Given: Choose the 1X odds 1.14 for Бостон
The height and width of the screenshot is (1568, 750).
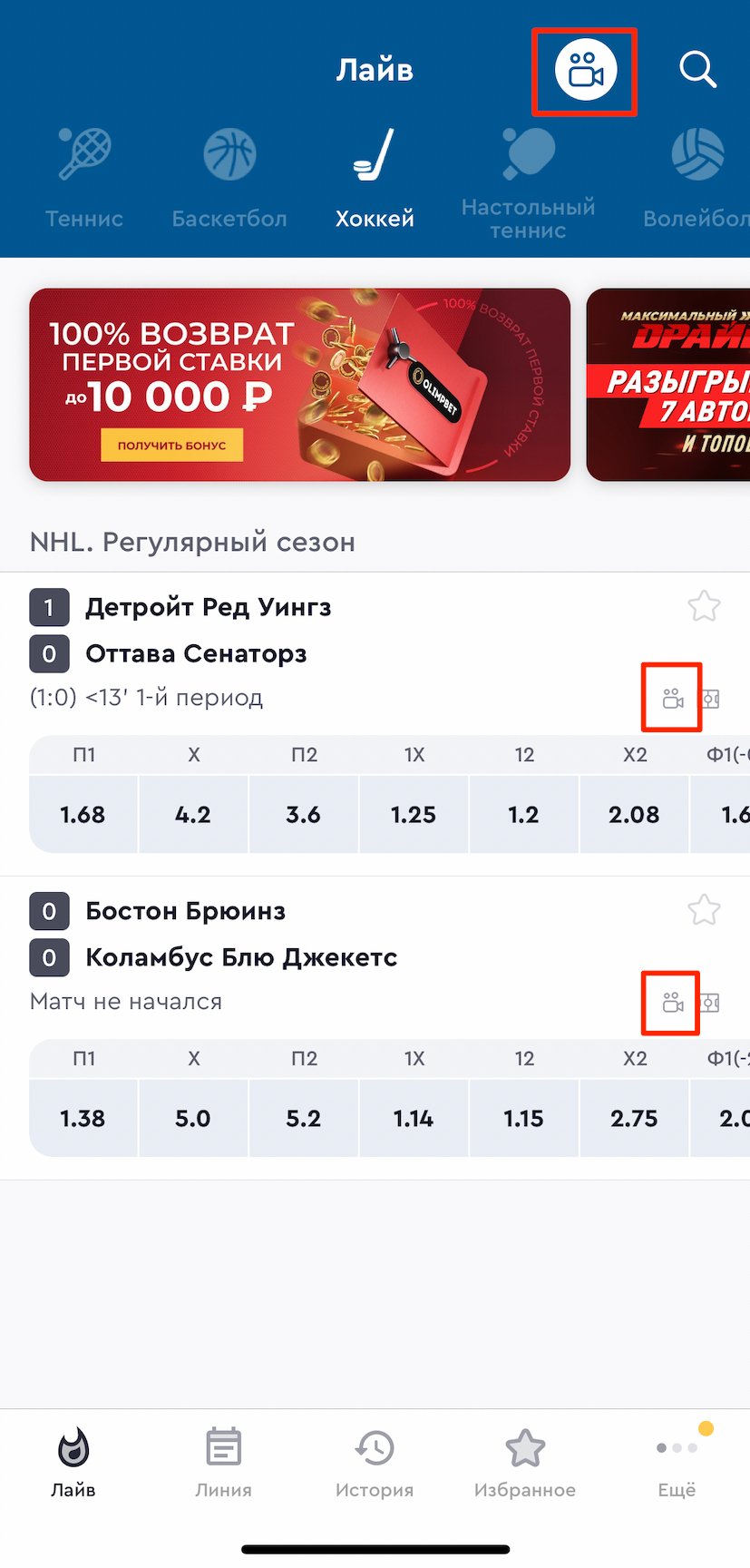Looking at the screenshot, I should coord(414,1118).
